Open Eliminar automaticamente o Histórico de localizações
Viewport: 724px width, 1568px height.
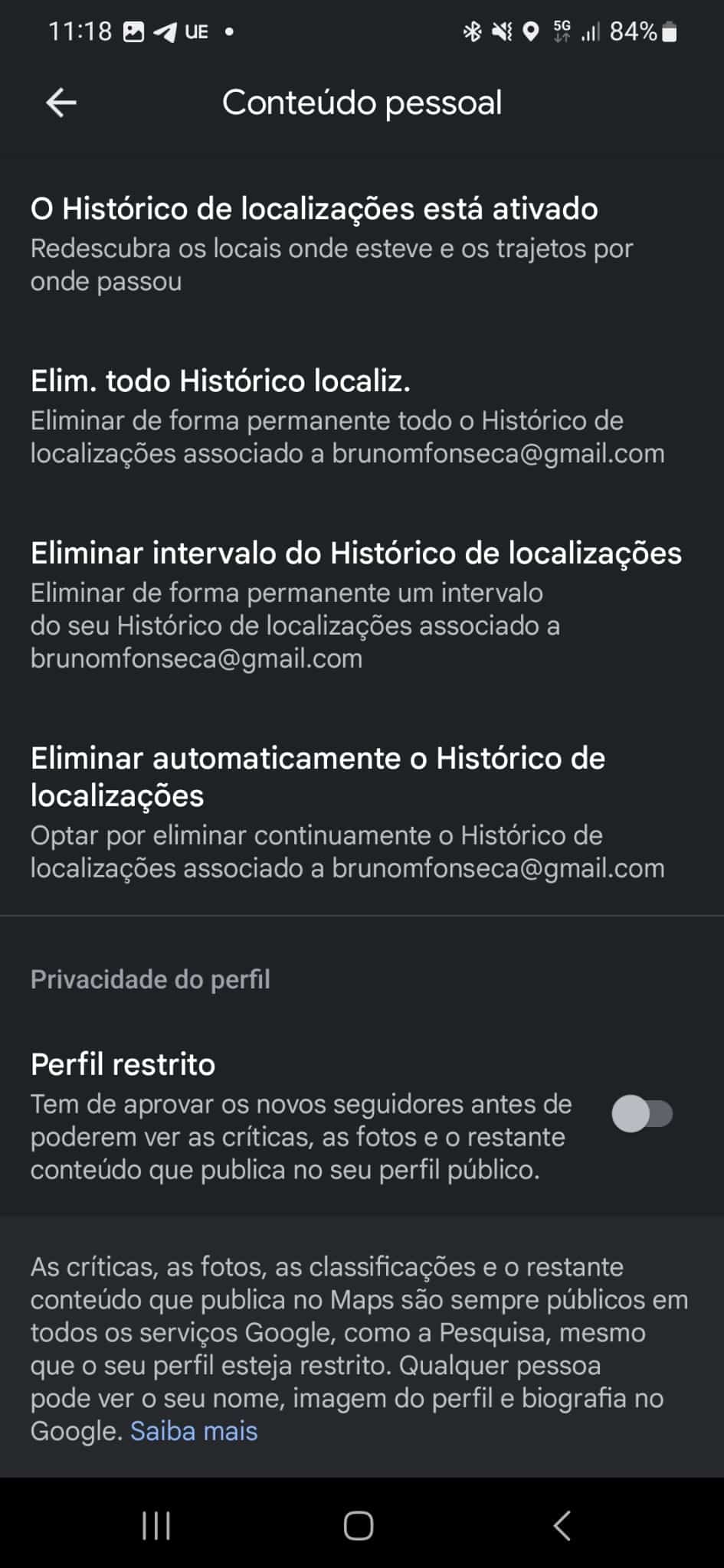362,812
